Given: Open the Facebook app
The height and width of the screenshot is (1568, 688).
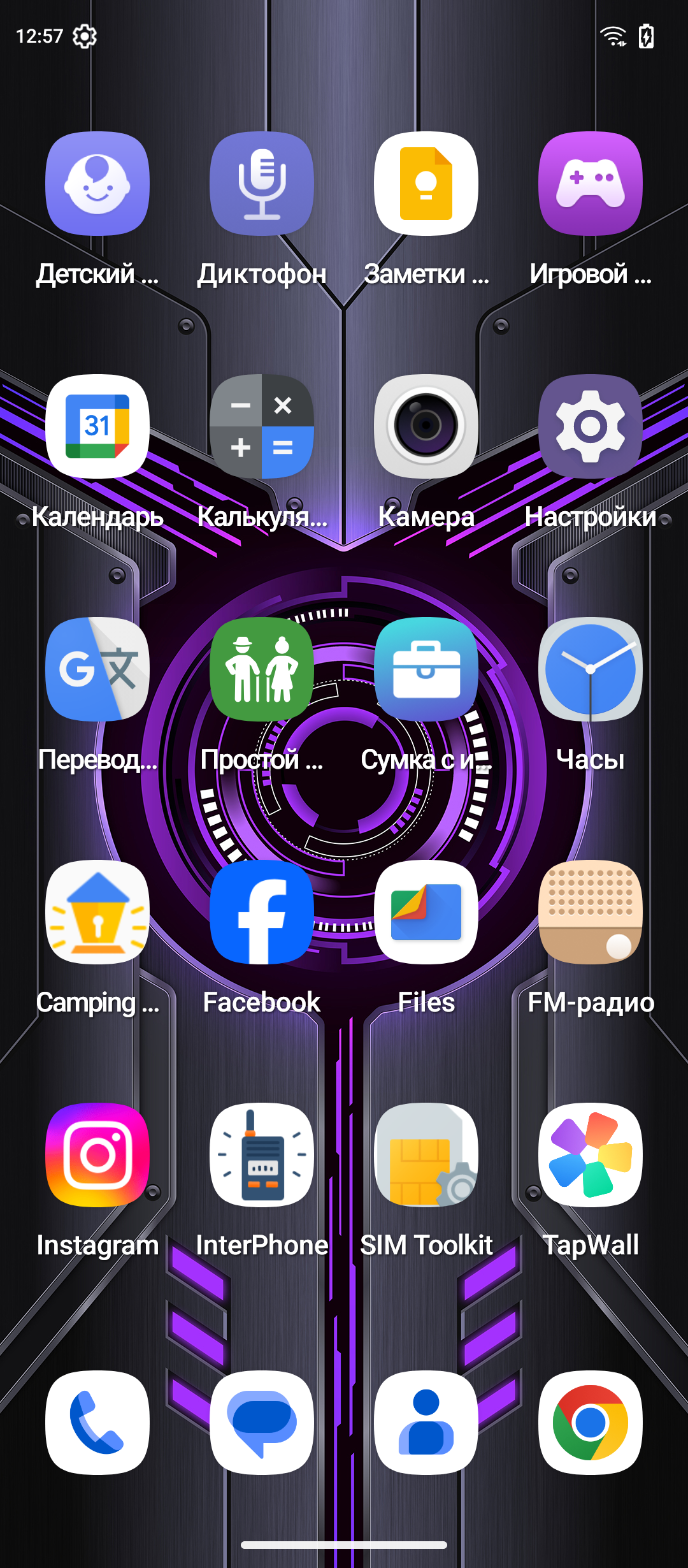Looking at the screenshot, I should [x=262, y=912].
